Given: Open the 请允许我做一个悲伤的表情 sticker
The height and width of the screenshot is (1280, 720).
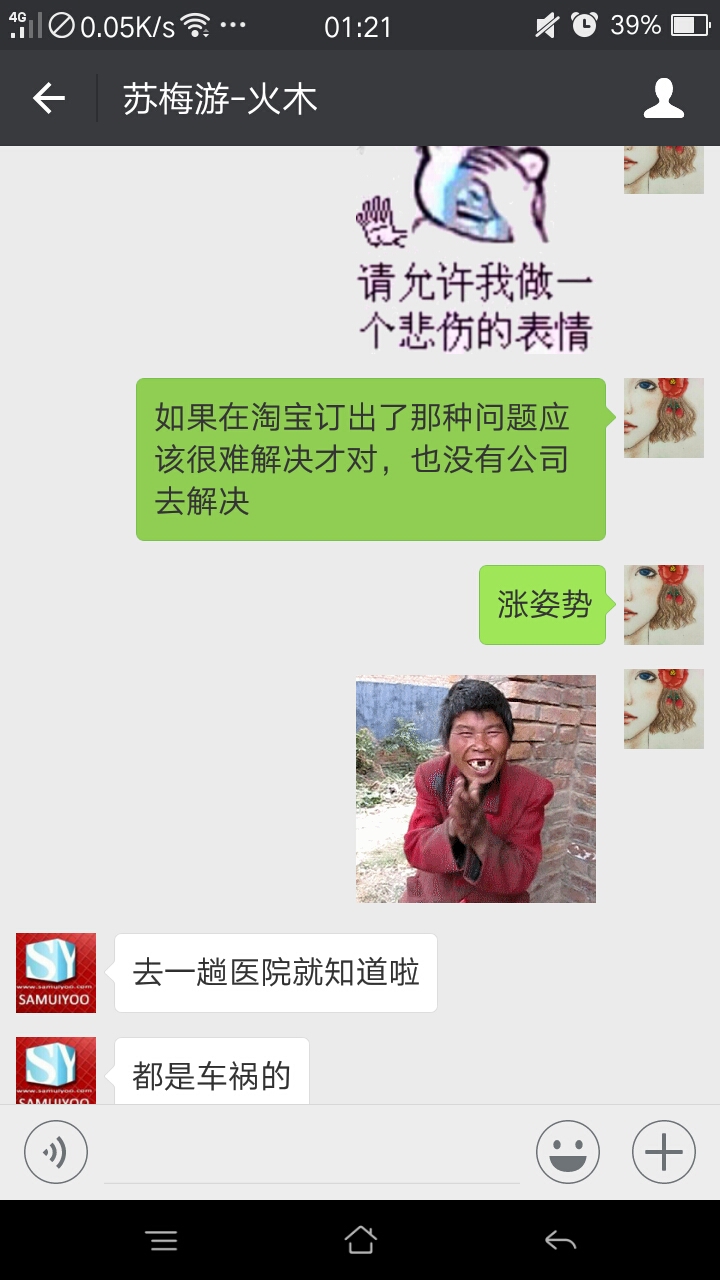Looking at the screenshot, I should 474,252.
